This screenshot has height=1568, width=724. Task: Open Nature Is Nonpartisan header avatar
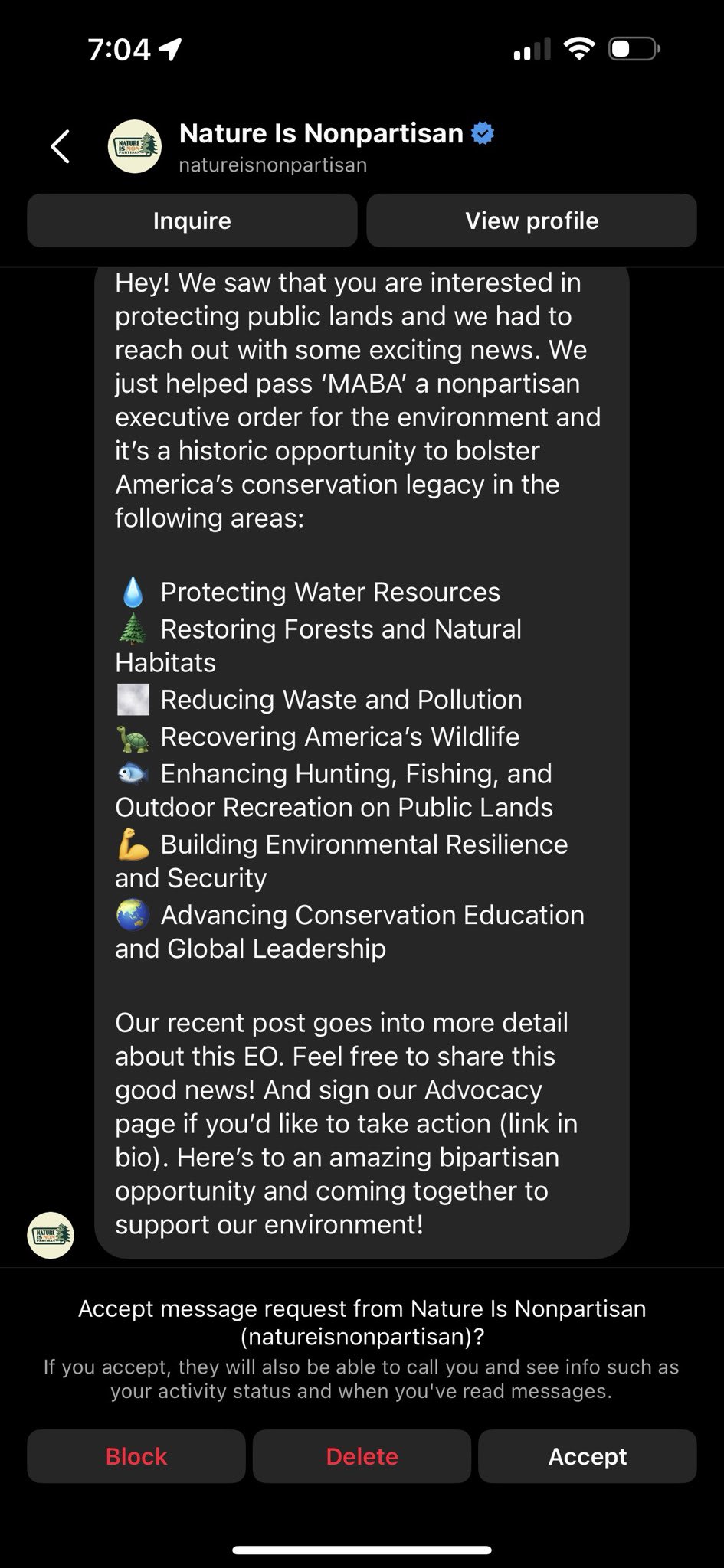pyautogui.click(x=135, y=146)
